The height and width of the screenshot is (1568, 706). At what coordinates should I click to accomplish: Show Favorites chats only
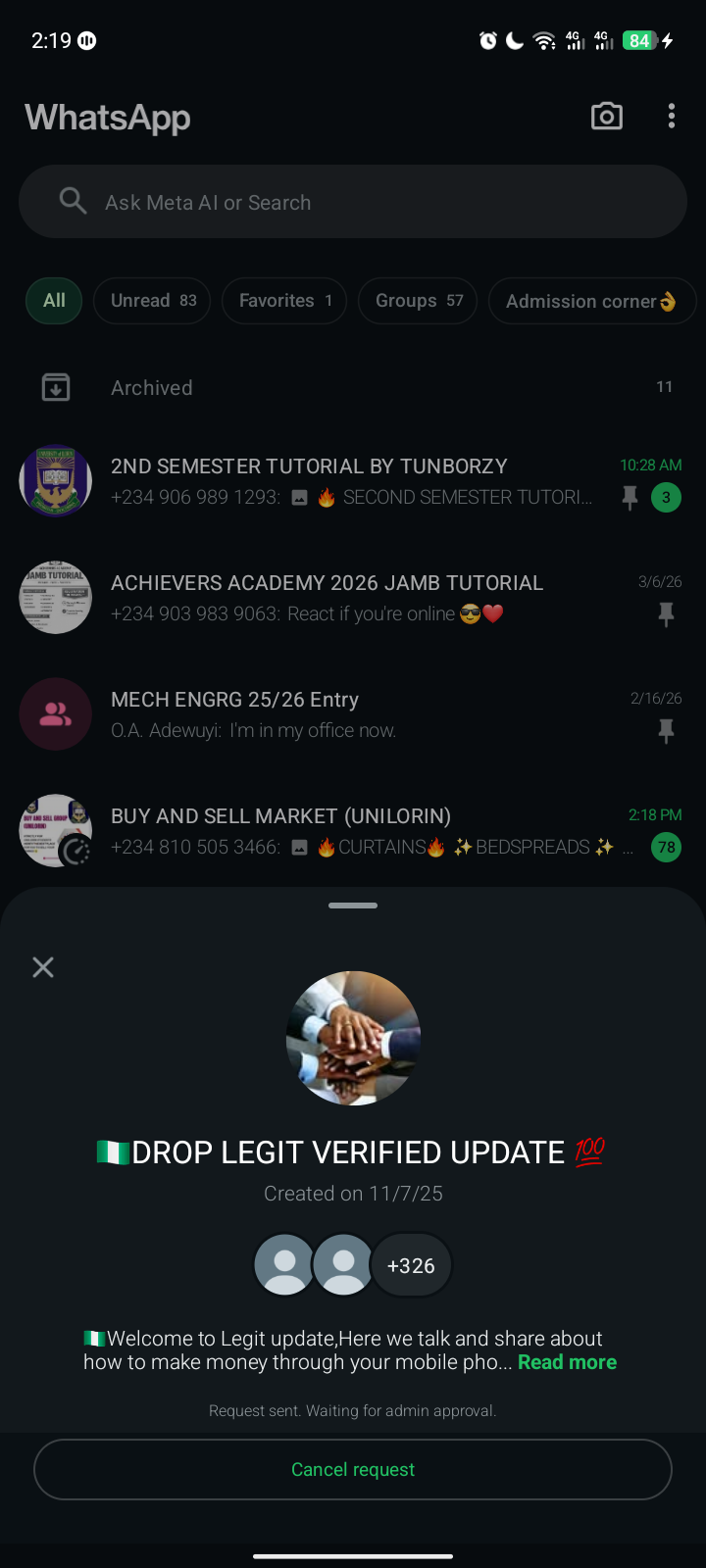click(x=284, y=301)
